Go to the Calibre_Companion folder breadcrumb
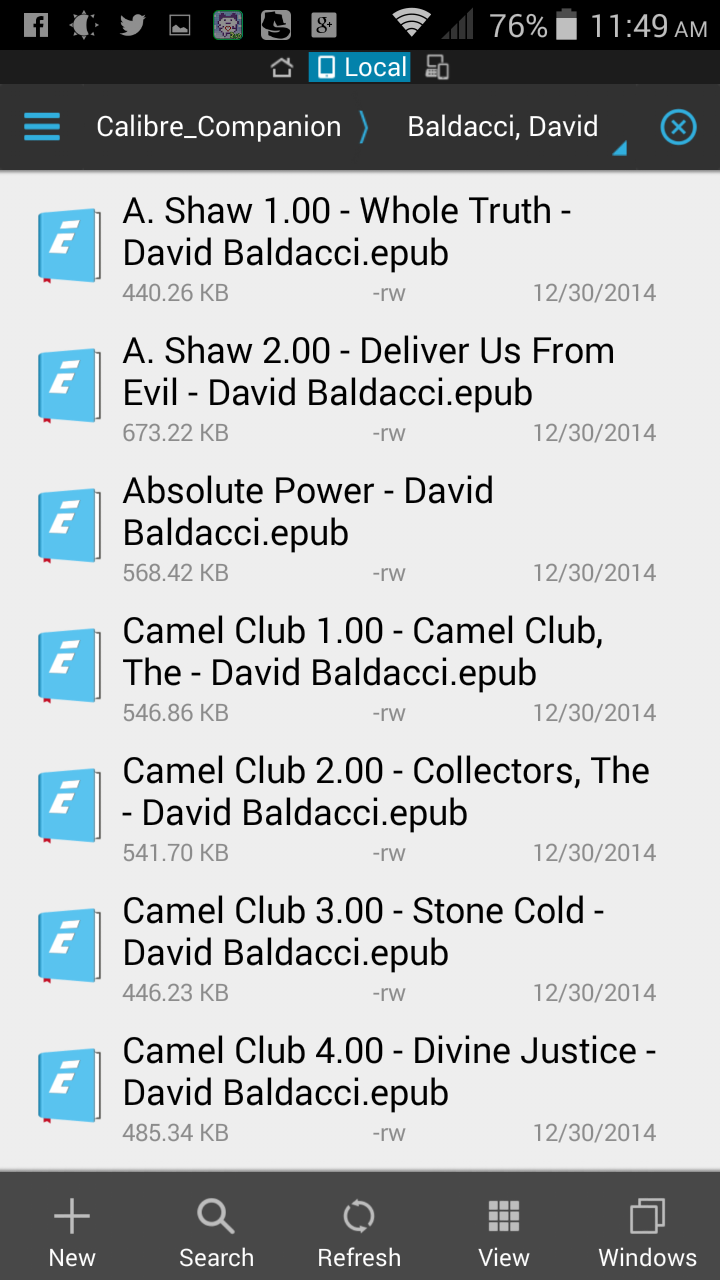720x1280 pixels. click(218, 127)
